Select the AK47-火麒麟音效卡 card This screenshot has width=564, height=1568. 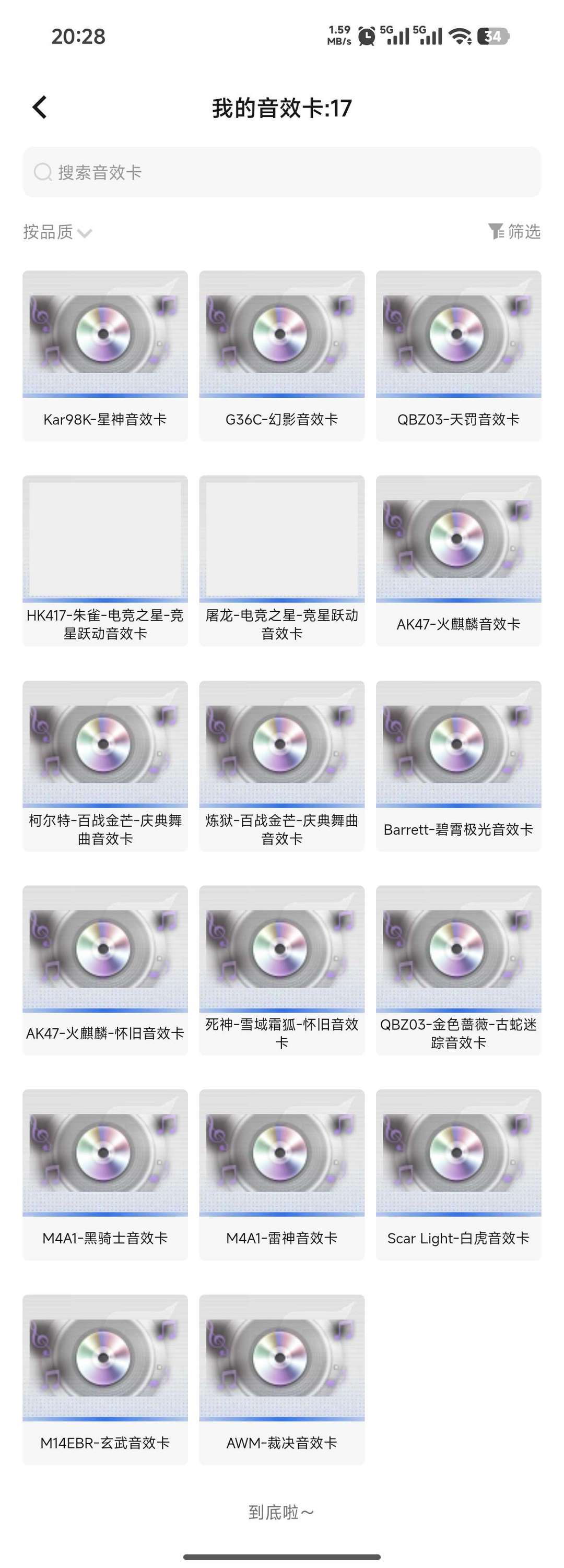(x=458, y=560)
